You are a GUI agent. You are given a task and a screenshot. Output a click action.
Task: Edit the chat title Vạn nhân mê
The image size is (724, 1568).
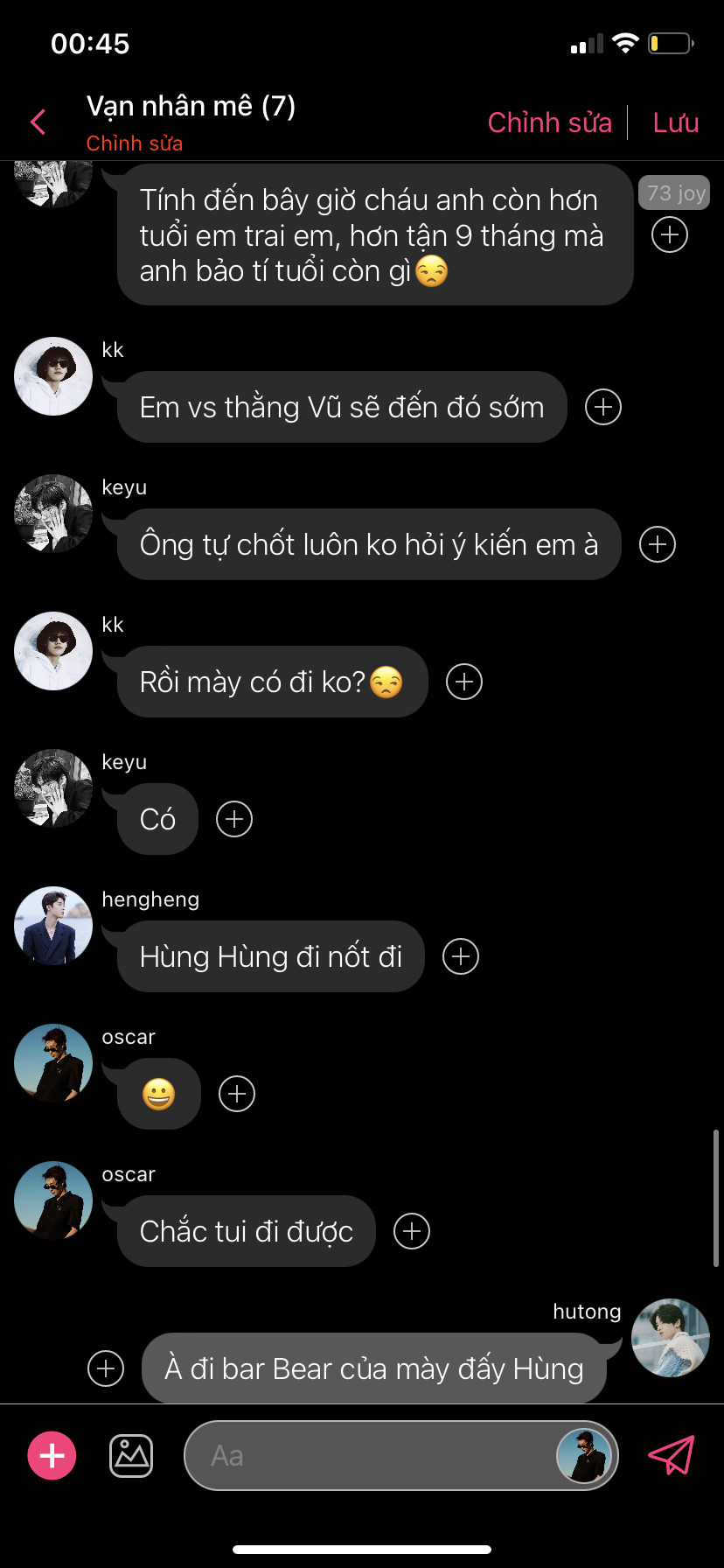click(191, 107)
